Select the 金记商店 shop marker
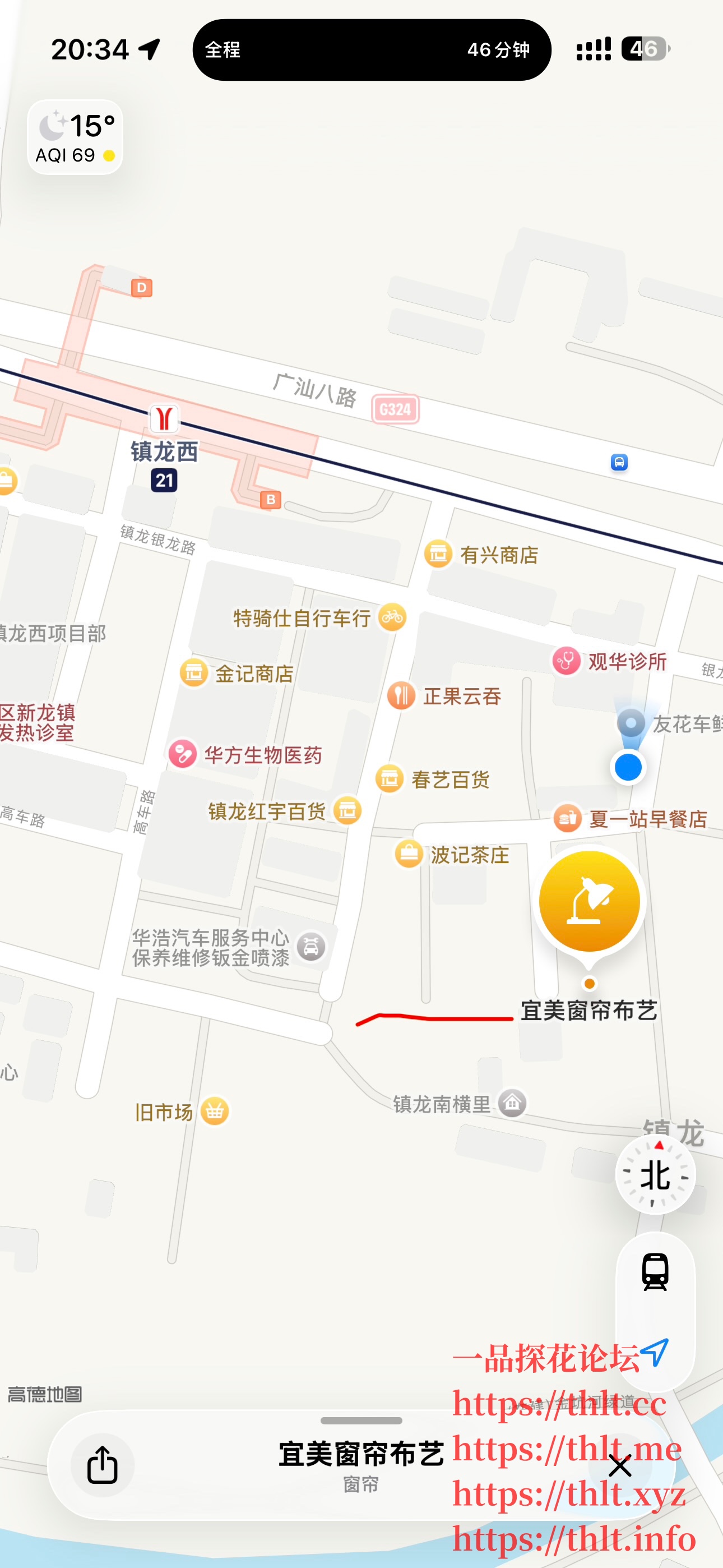This screenshot has height=1568, width=723. tap(194, 672)
